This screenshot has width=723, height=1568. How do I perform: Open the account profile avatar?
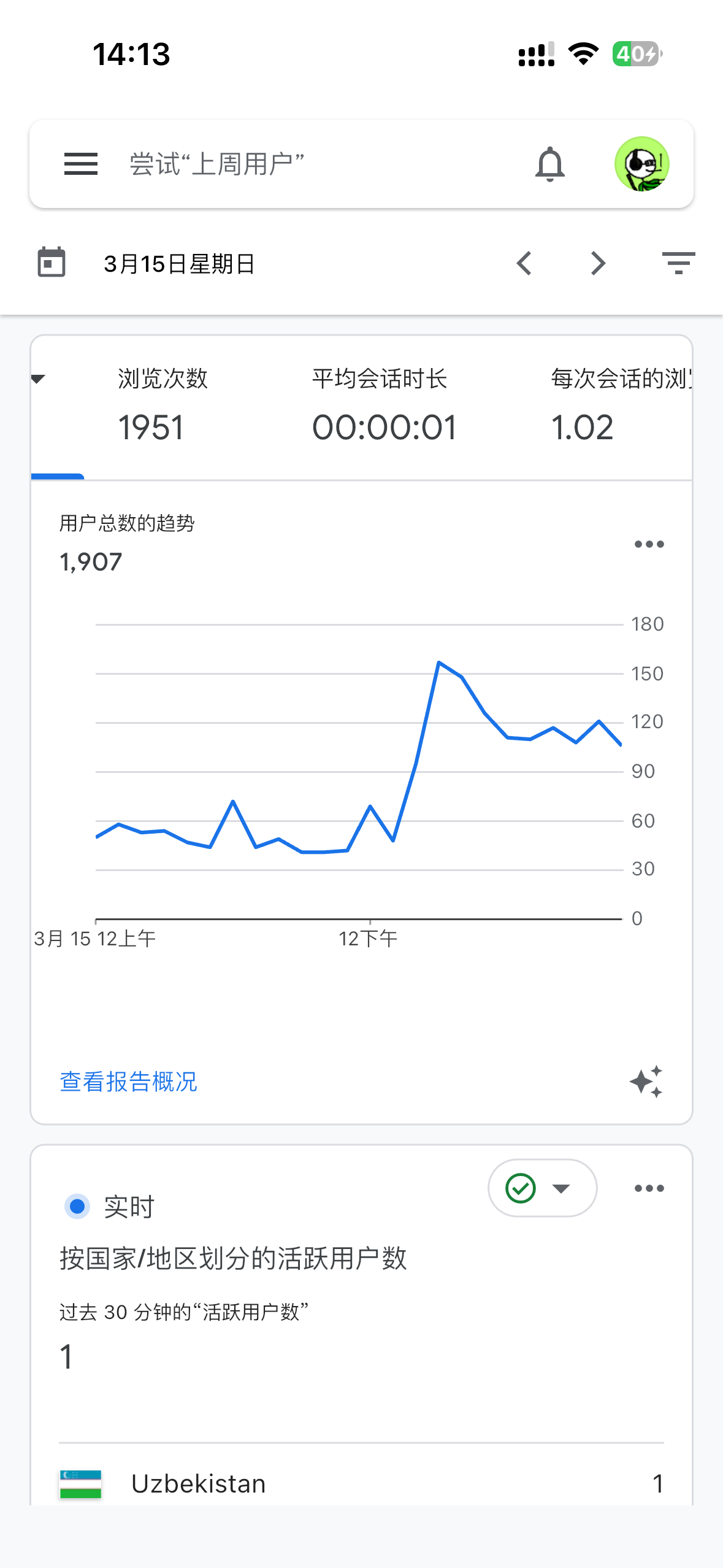pyautogui.click(x=641, y=164)
